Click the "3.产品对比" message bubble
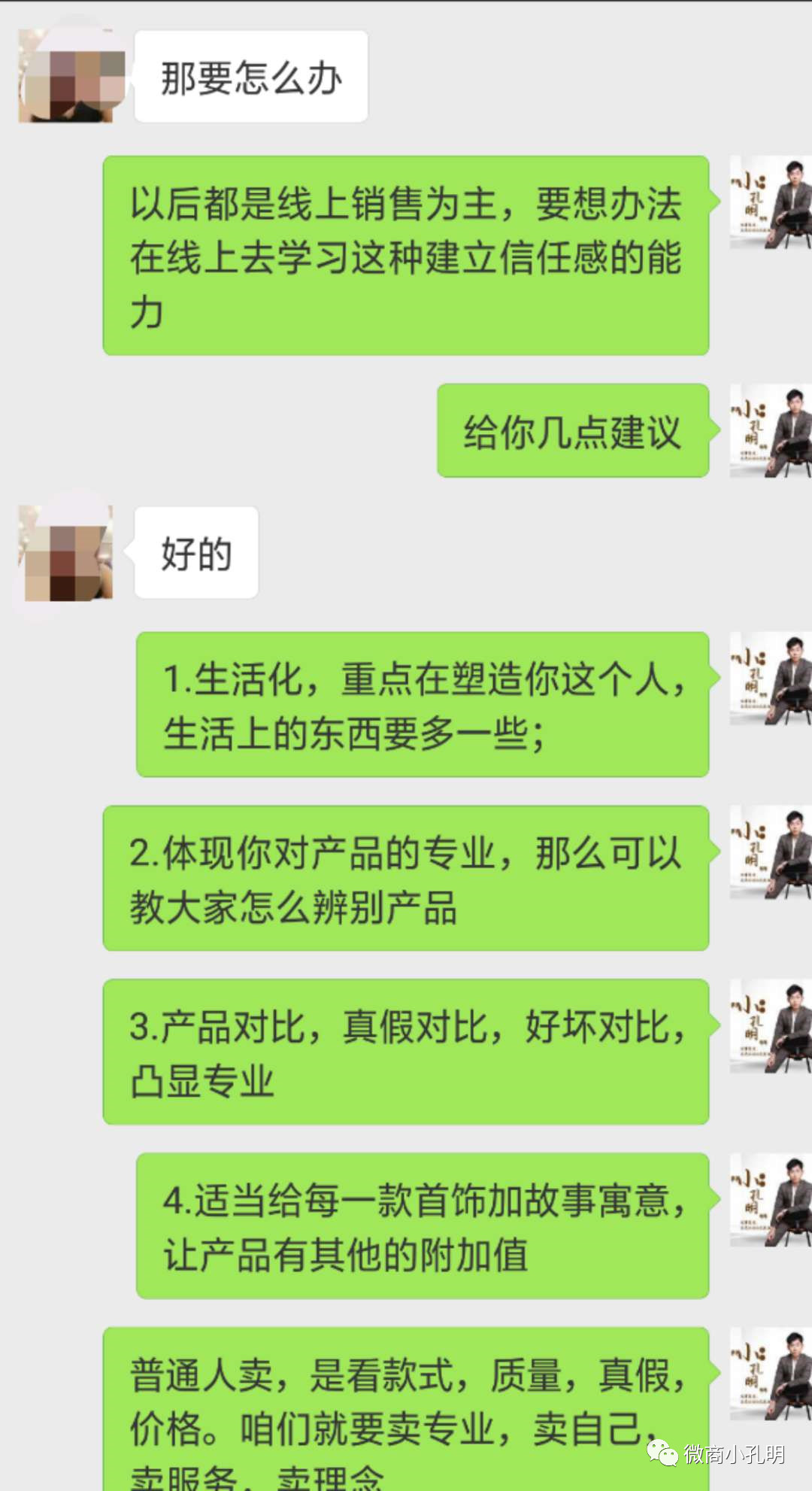Viewport: 812px width, 1491px height. pyautogui.click(x=406, y=1049)
